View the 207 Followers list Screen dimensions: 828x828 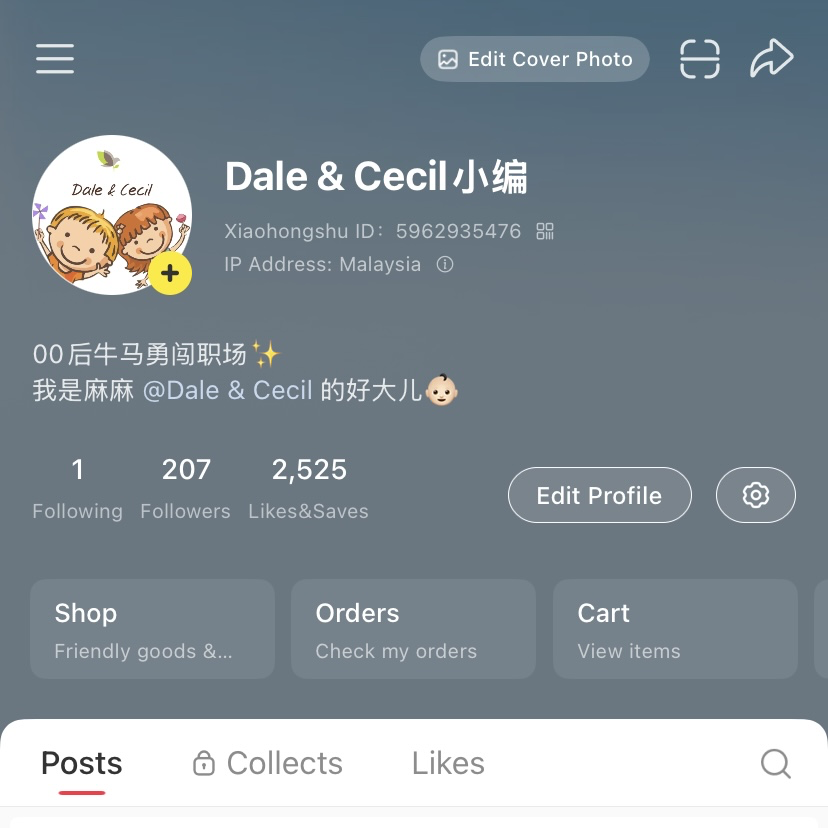coord(185,489)
